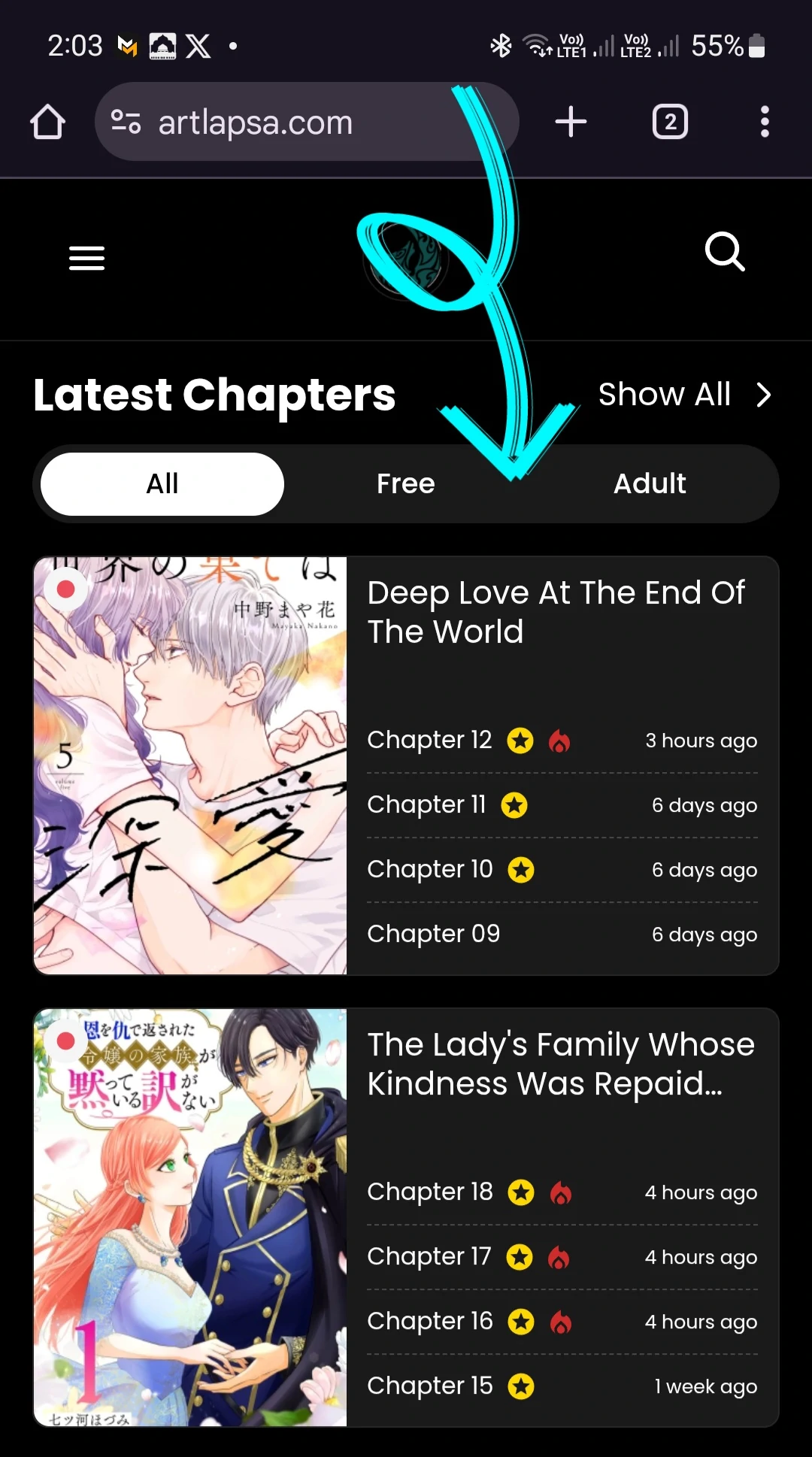The height and width of the screenshot is (1457, 812).
Task: Open Chapter 16 of The Lady's Family
Action: (429, 1322)
